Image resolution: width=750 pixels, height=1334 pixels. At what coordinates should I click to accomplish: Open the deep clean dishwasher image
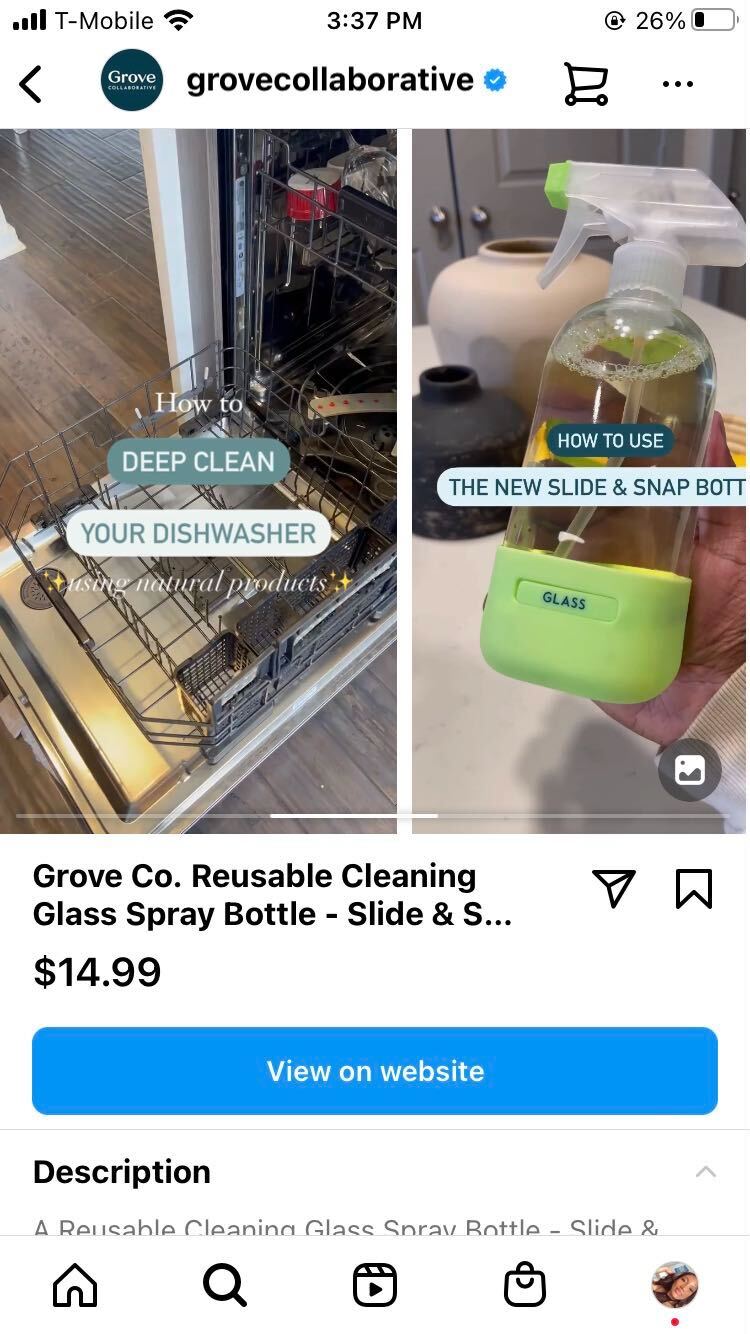coord(198,480)
